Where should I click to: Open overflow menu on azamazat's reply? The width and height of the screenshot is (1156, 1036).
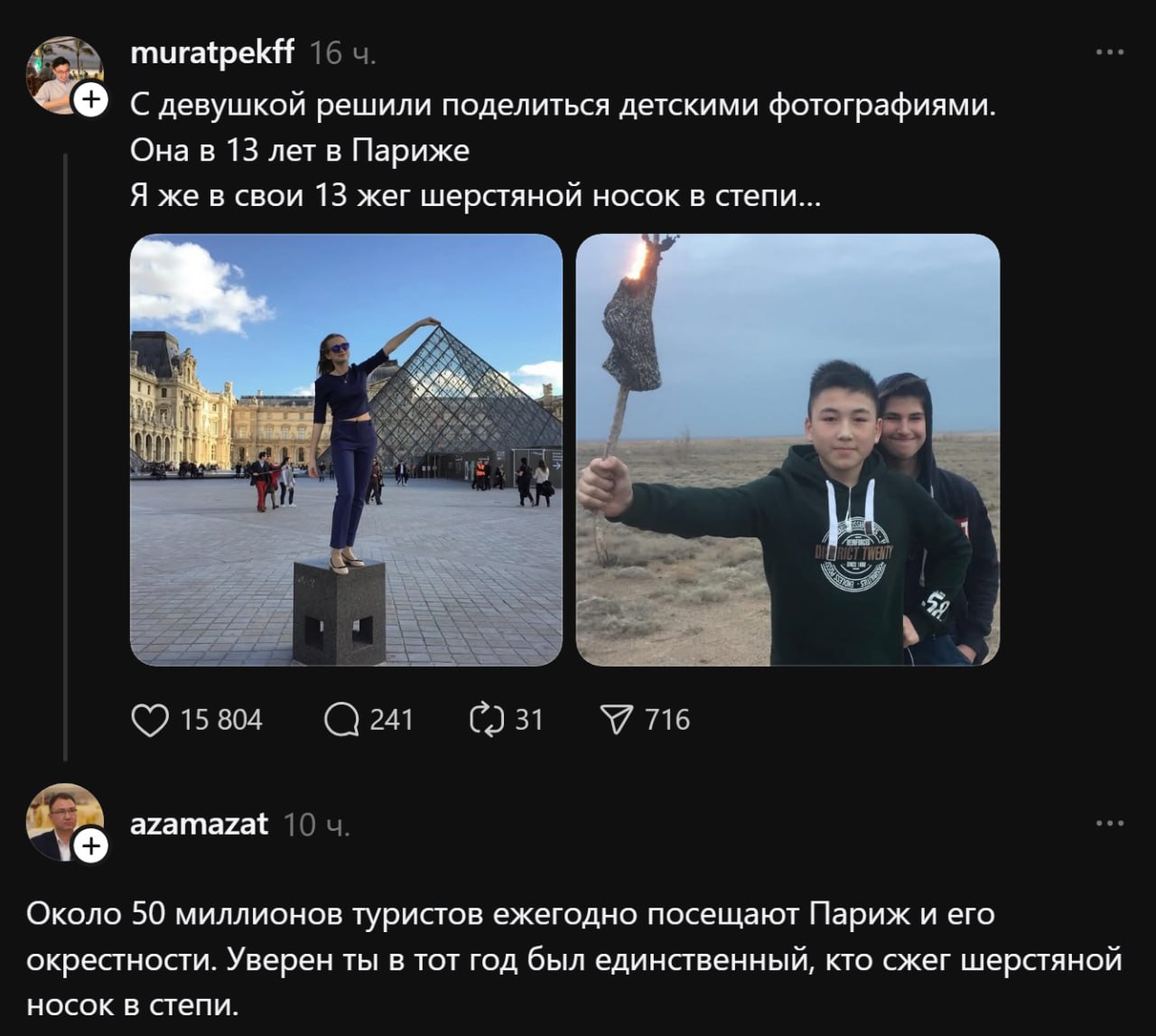(1109, 824)
